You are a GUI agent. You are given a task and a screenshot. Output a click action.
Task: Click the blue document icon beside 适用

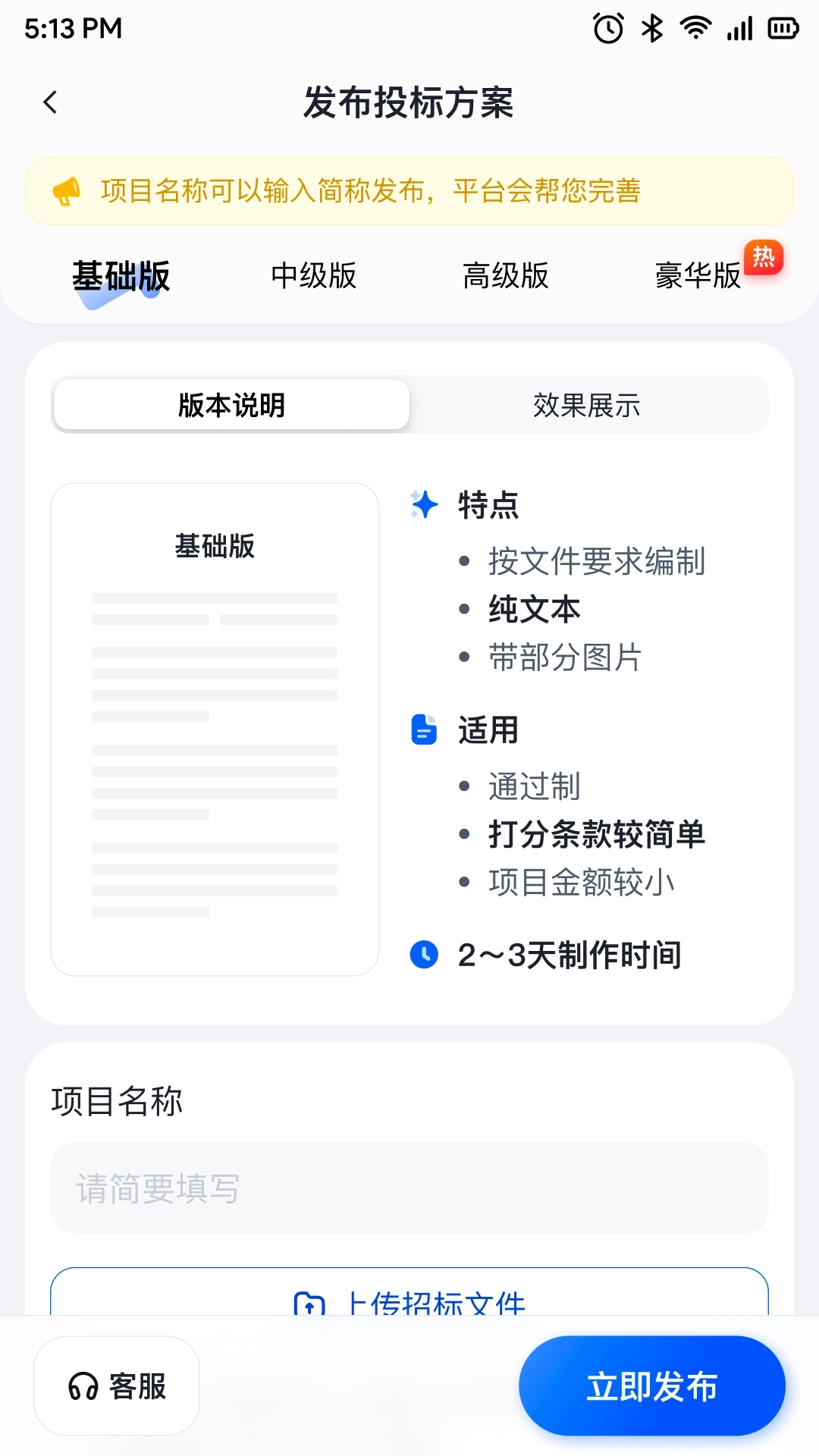click(424, 731)
